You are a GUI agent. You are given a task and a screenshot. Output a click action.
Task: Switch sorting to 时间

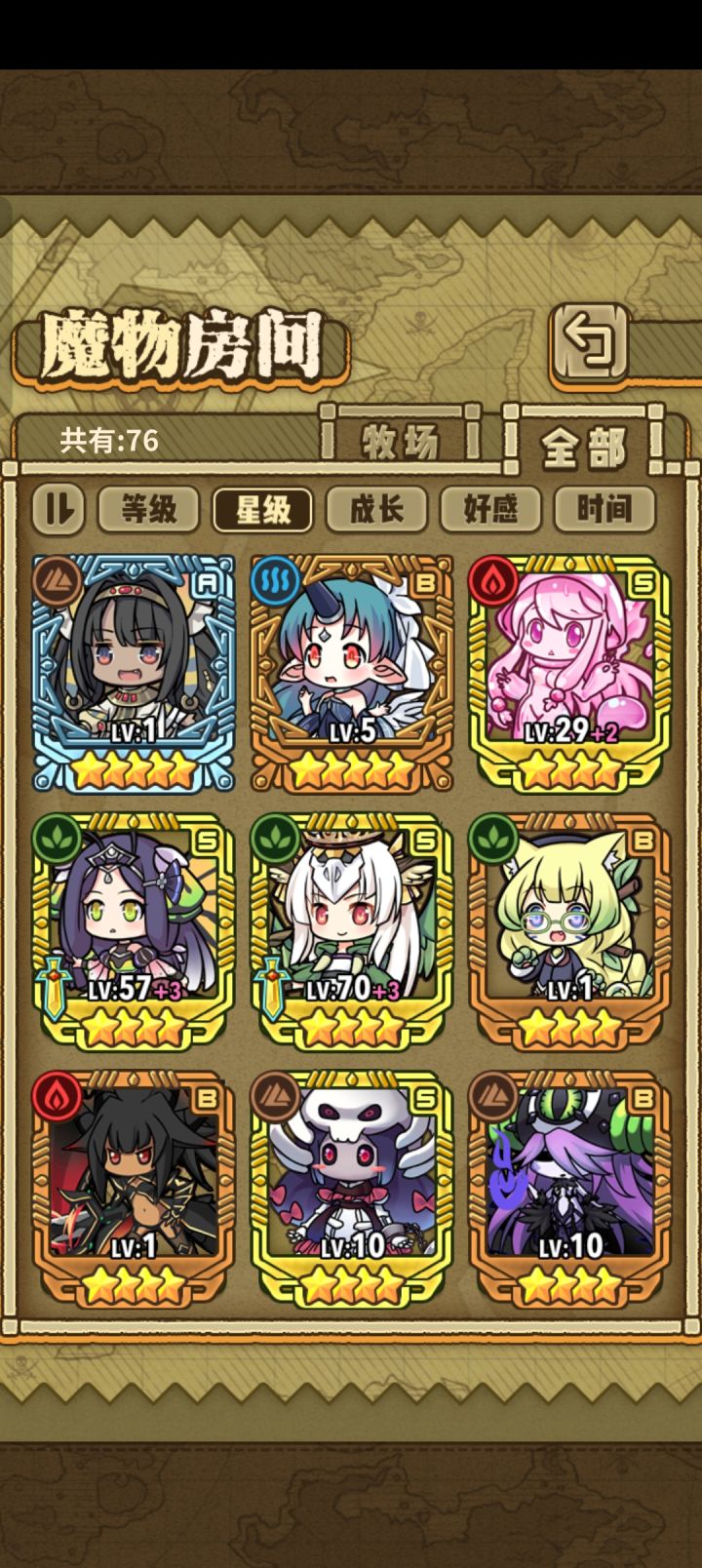(604, 508)
